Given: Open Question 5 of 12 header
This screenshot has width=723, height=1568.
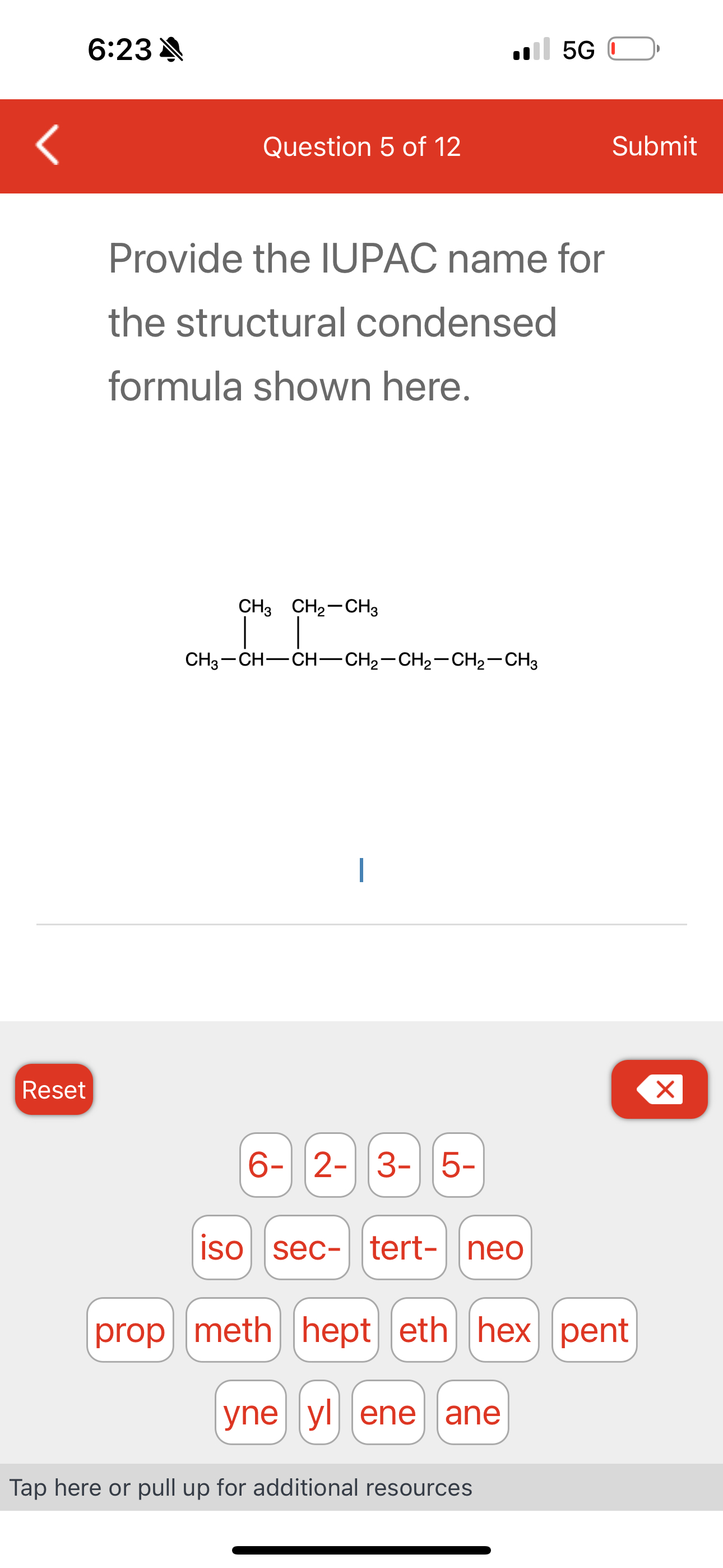Looking at the screenshot, I should coord(361,145).
